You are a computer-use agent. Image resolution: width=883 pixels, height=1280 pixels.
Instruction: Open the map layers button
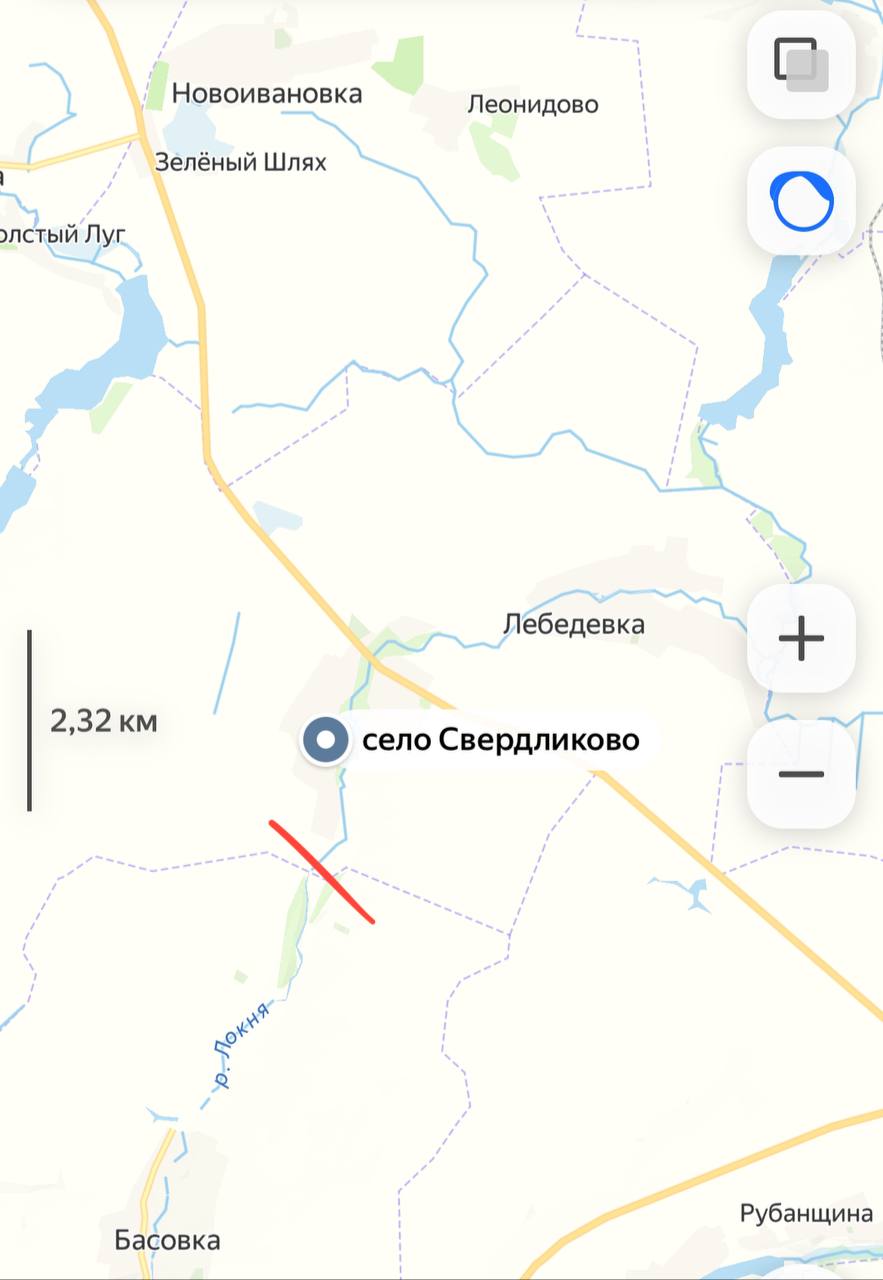tap(801, 65)
